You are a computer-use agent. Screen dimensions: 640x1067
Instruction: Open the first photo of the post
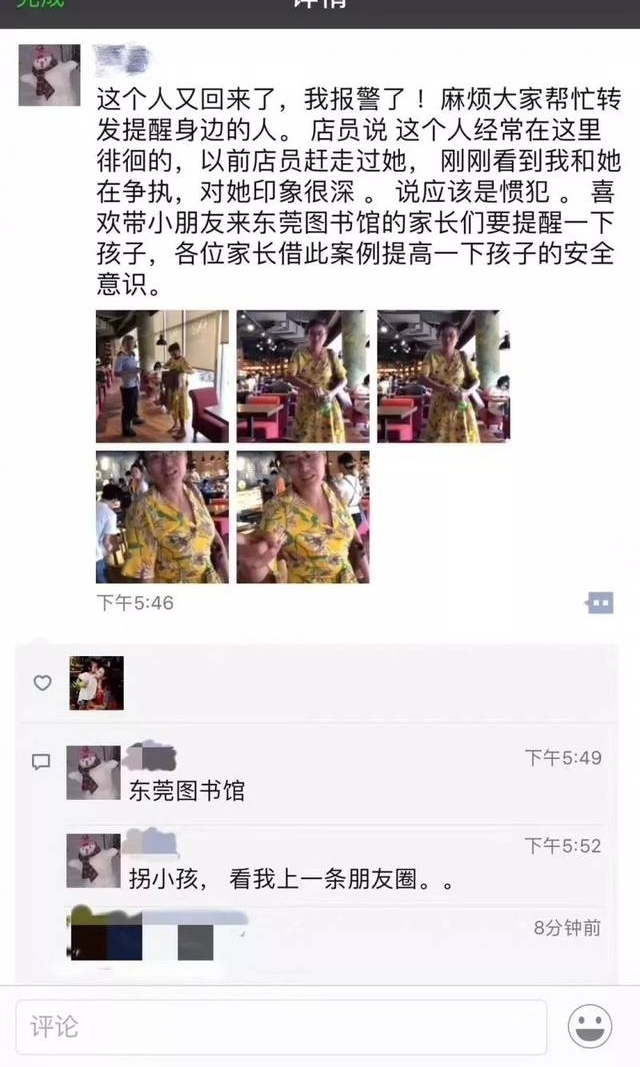(162, 376)
